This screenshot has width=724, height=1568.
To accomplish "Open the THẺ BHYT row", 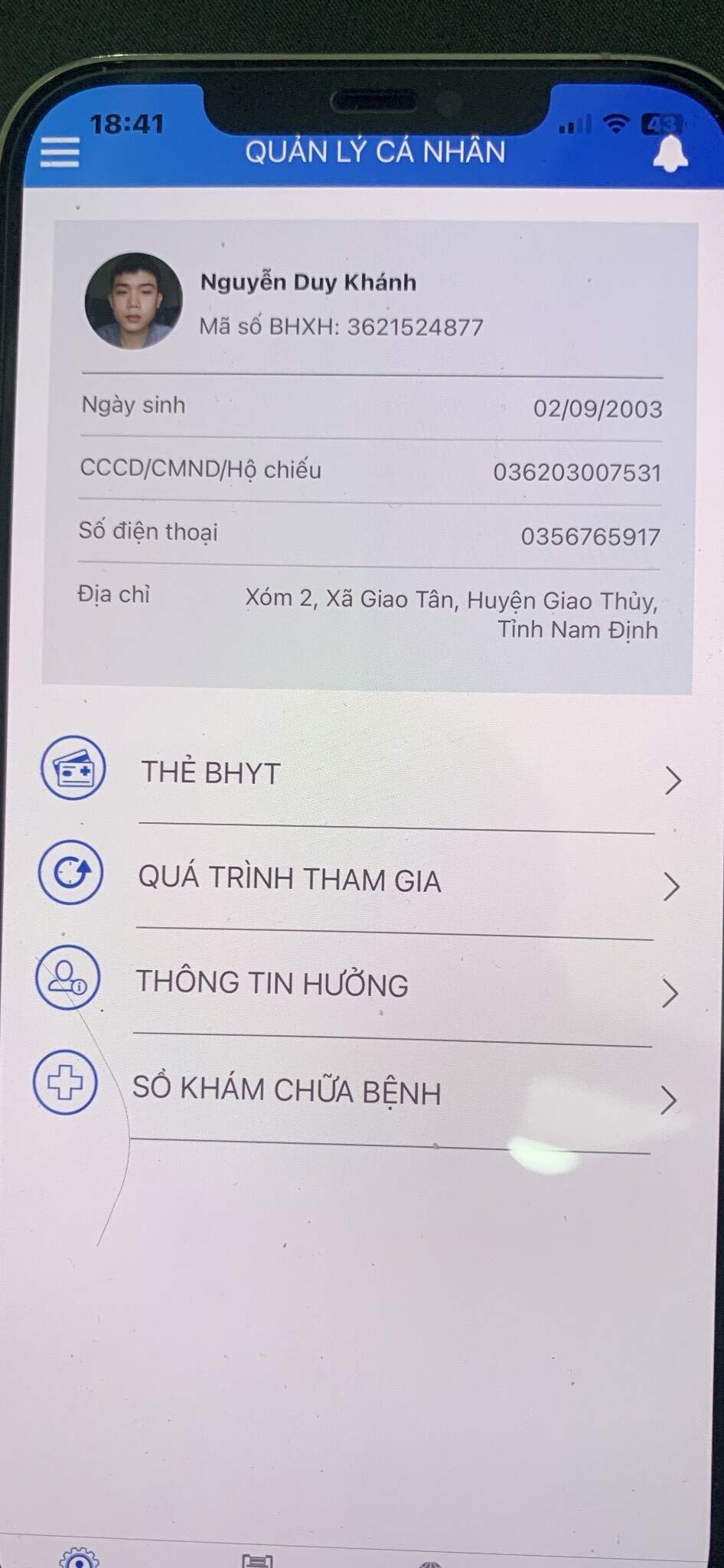I will [x=360, y=773].
